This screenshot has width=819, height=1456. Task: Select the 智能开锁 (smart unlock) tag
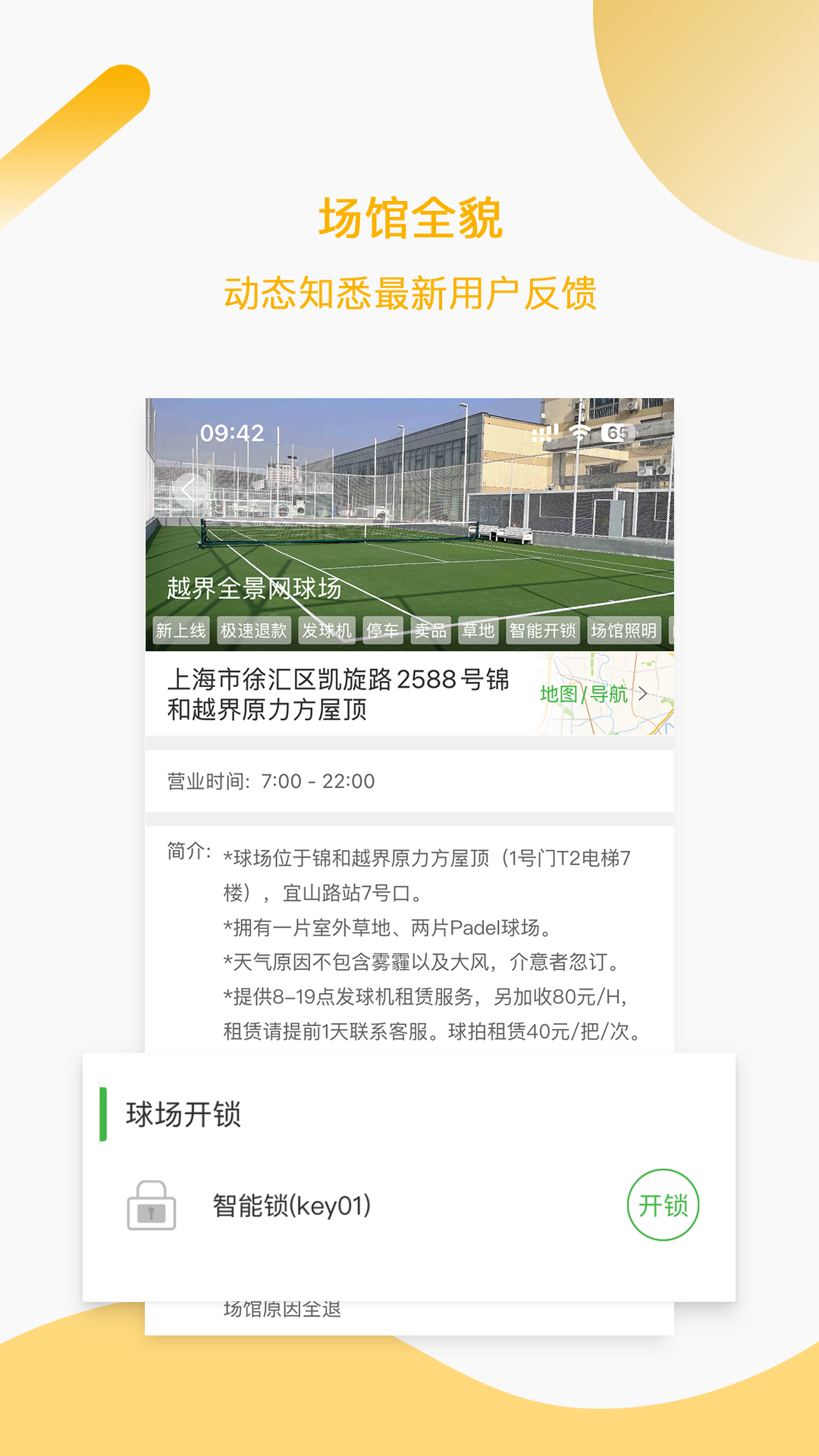coord(543,629)
